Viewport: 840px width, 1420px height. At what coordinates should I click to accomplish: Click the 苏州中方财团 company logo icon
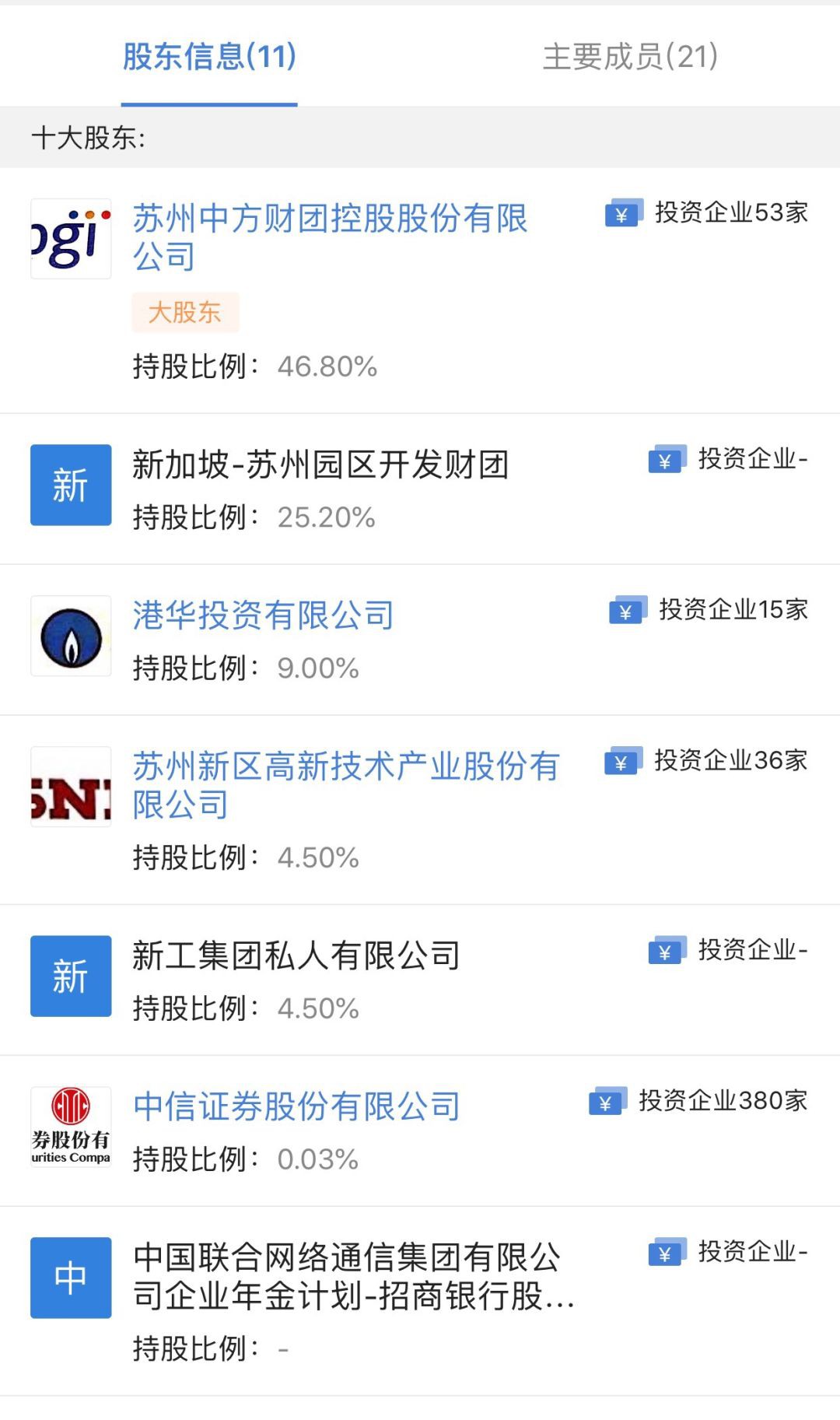point(71,239)
